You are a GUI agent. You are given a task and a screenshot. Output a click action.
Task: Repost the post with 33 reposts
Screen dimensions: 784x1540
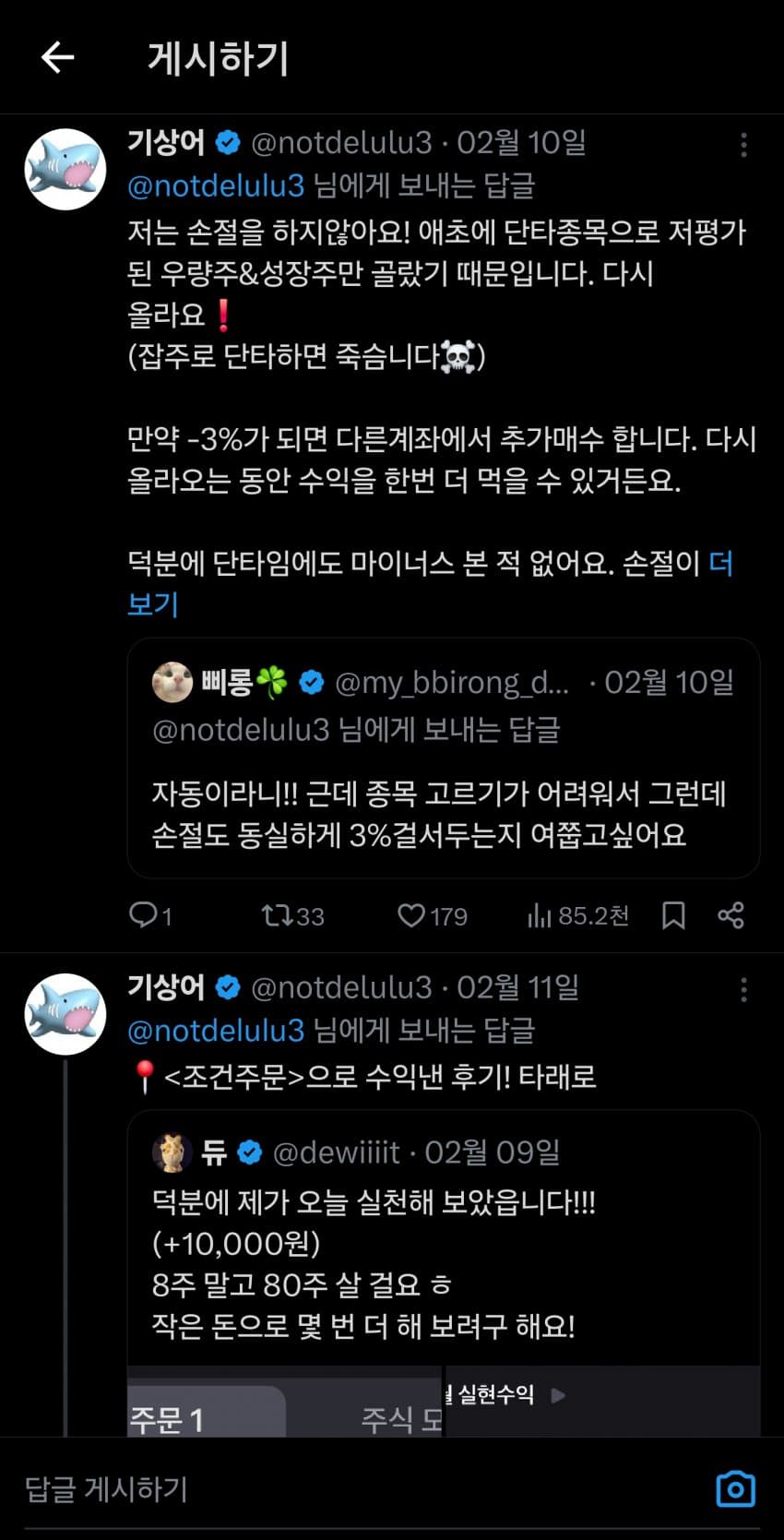click(x=292, y=915)
